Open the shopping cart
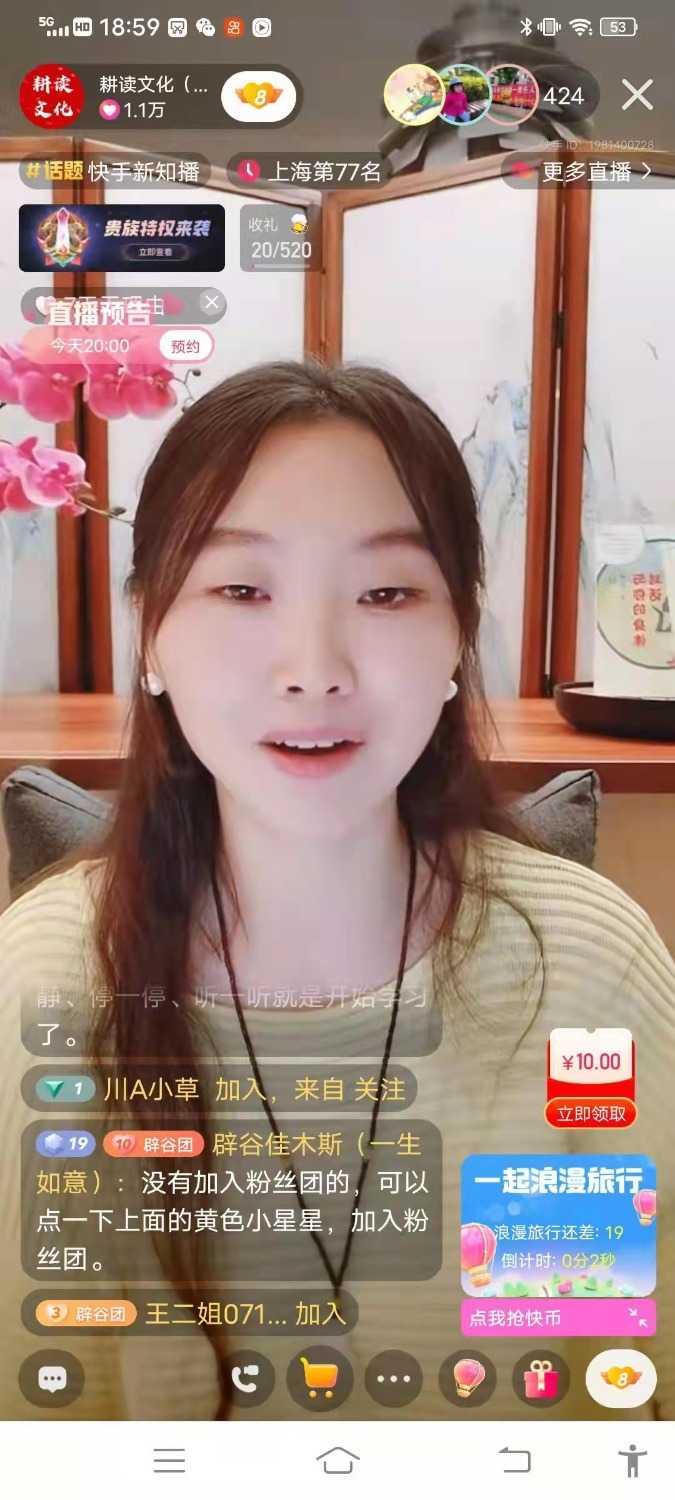 (x=319, y=1379)
